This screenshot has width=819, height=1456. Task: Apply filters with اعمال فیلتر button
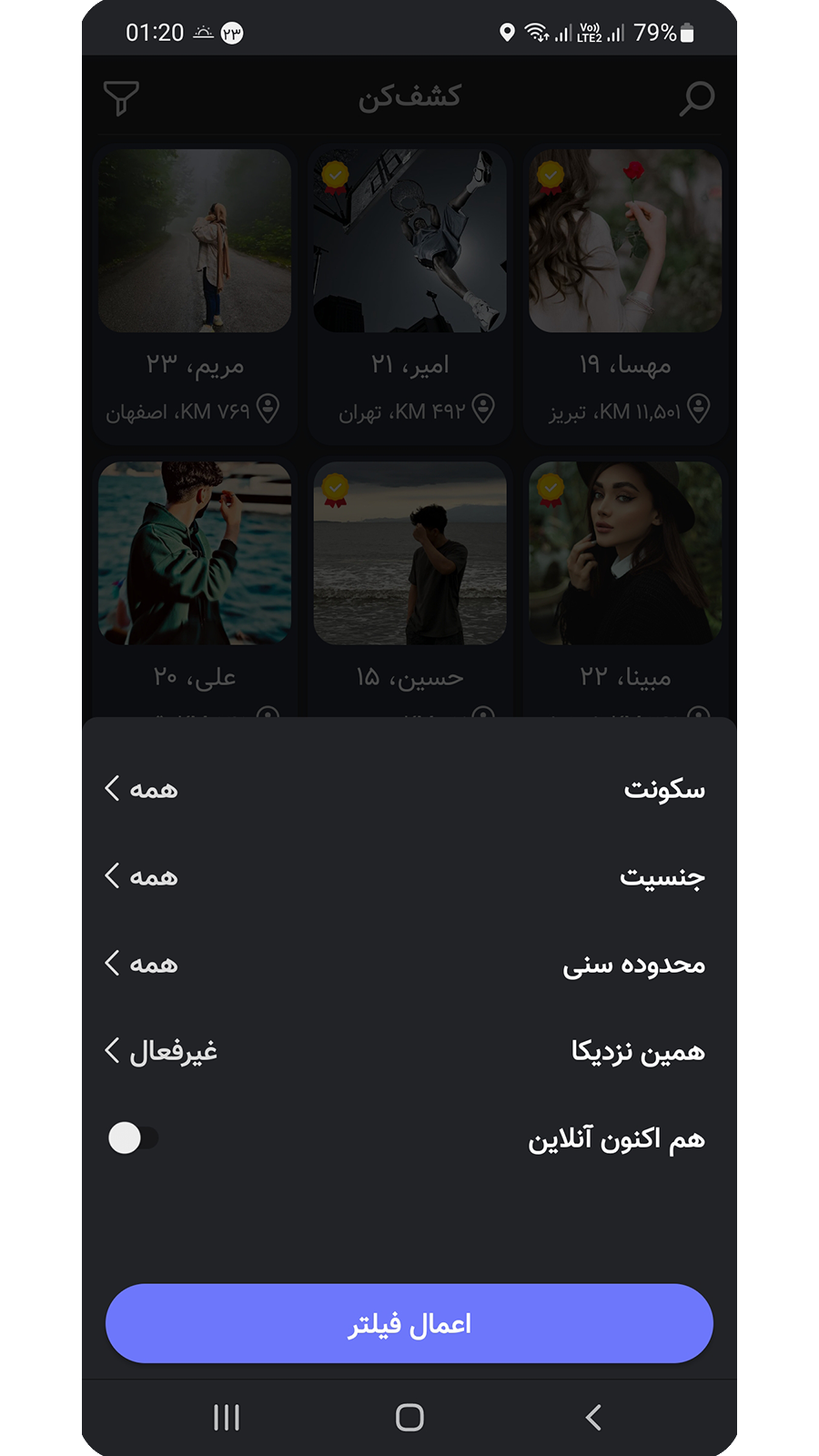pos(409,1323)
